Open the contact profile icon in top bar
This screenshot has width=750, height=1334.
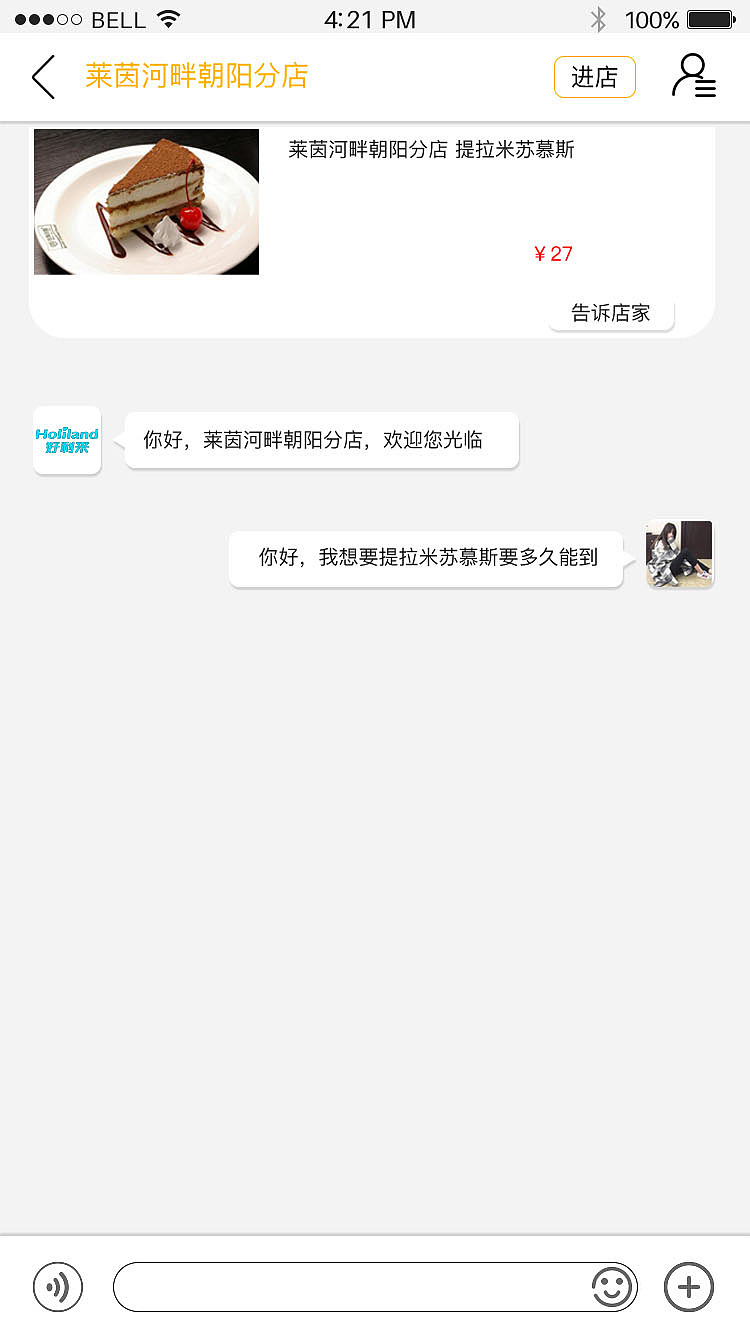(694, 76)
